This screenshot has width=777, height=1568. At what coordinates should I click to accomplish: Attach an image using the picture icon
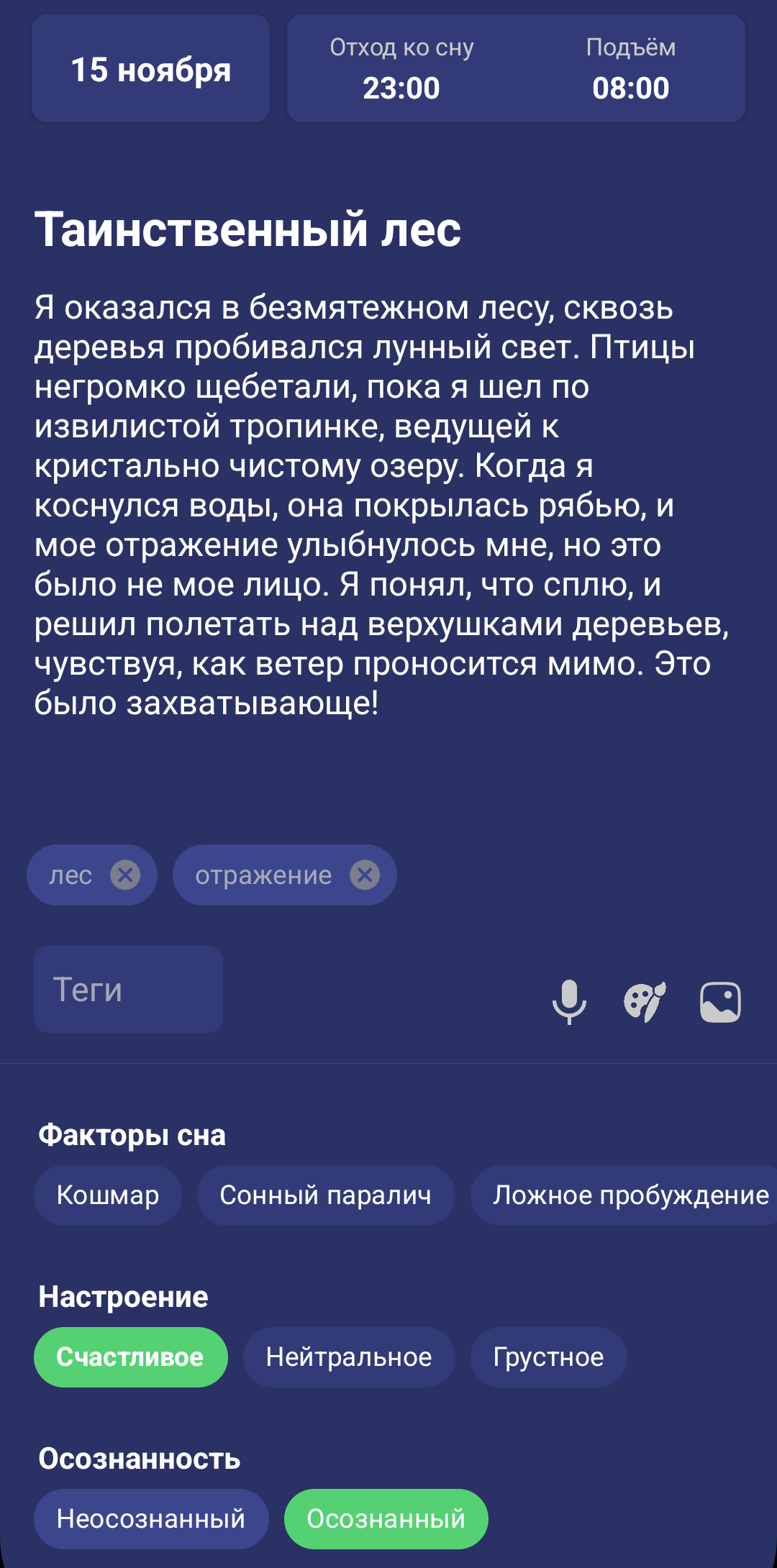pos(722,1000)
